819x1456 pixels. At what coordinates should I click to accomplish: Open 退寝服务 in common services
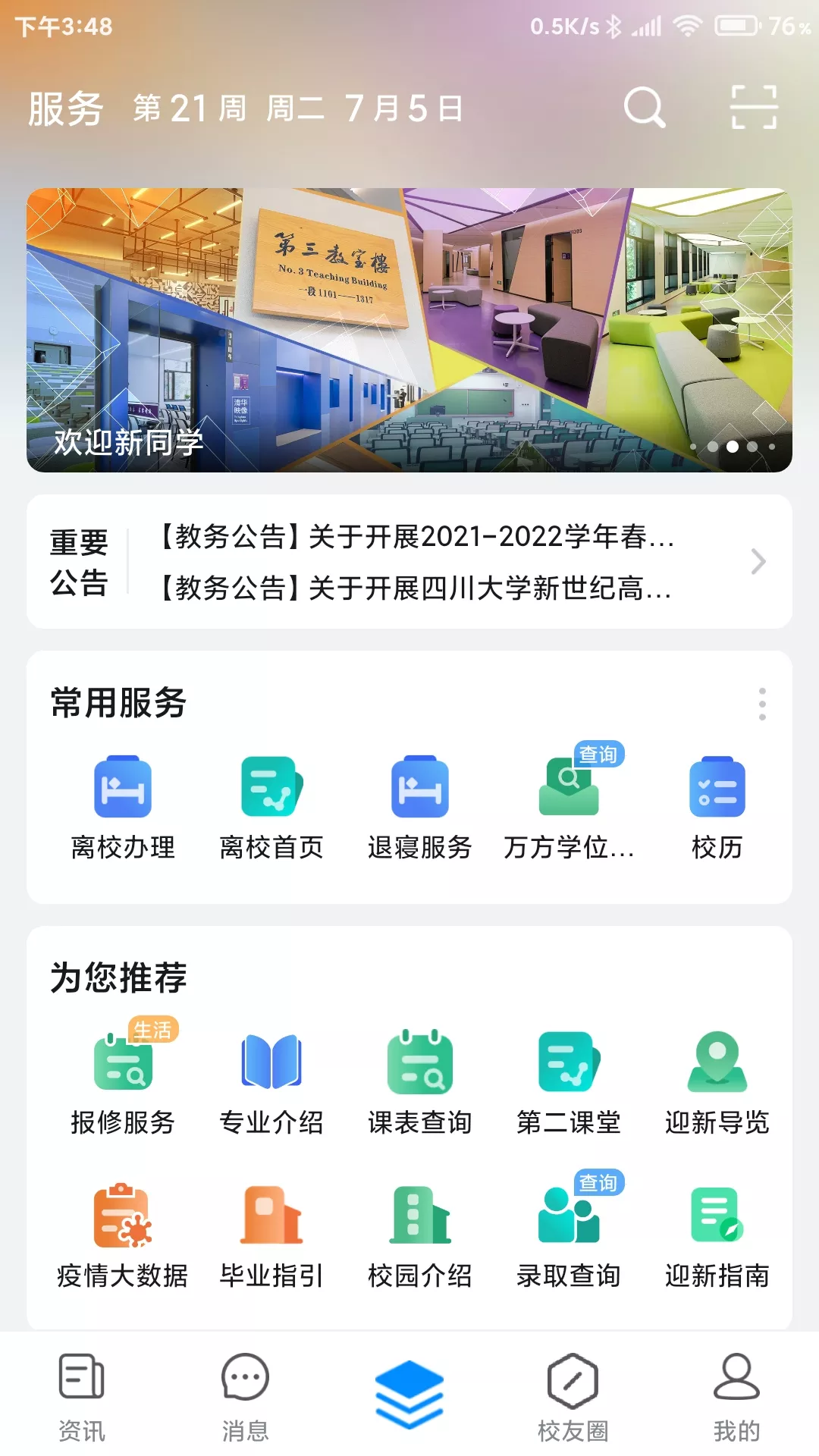(420, 808)
